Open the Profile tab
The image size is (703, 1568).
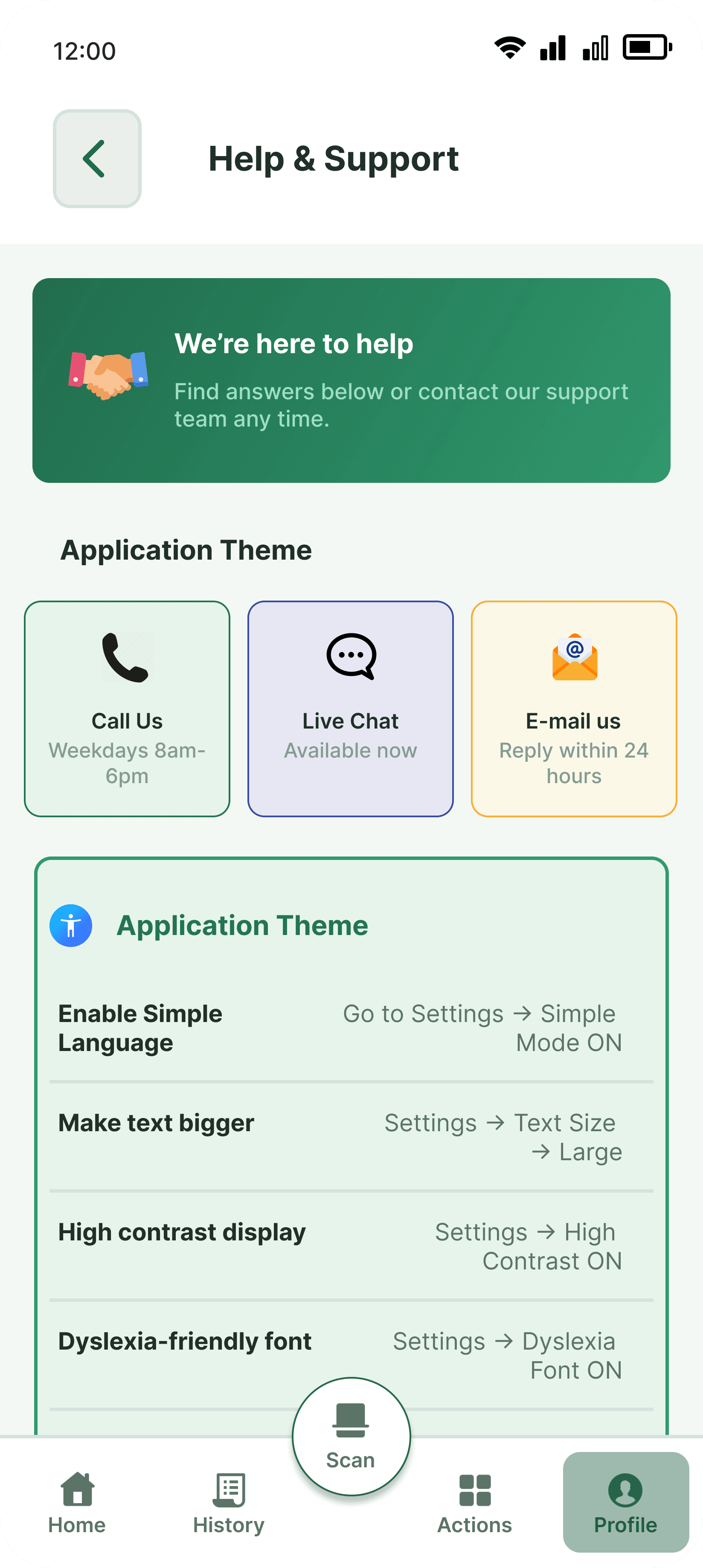[x=626, y=1502]
